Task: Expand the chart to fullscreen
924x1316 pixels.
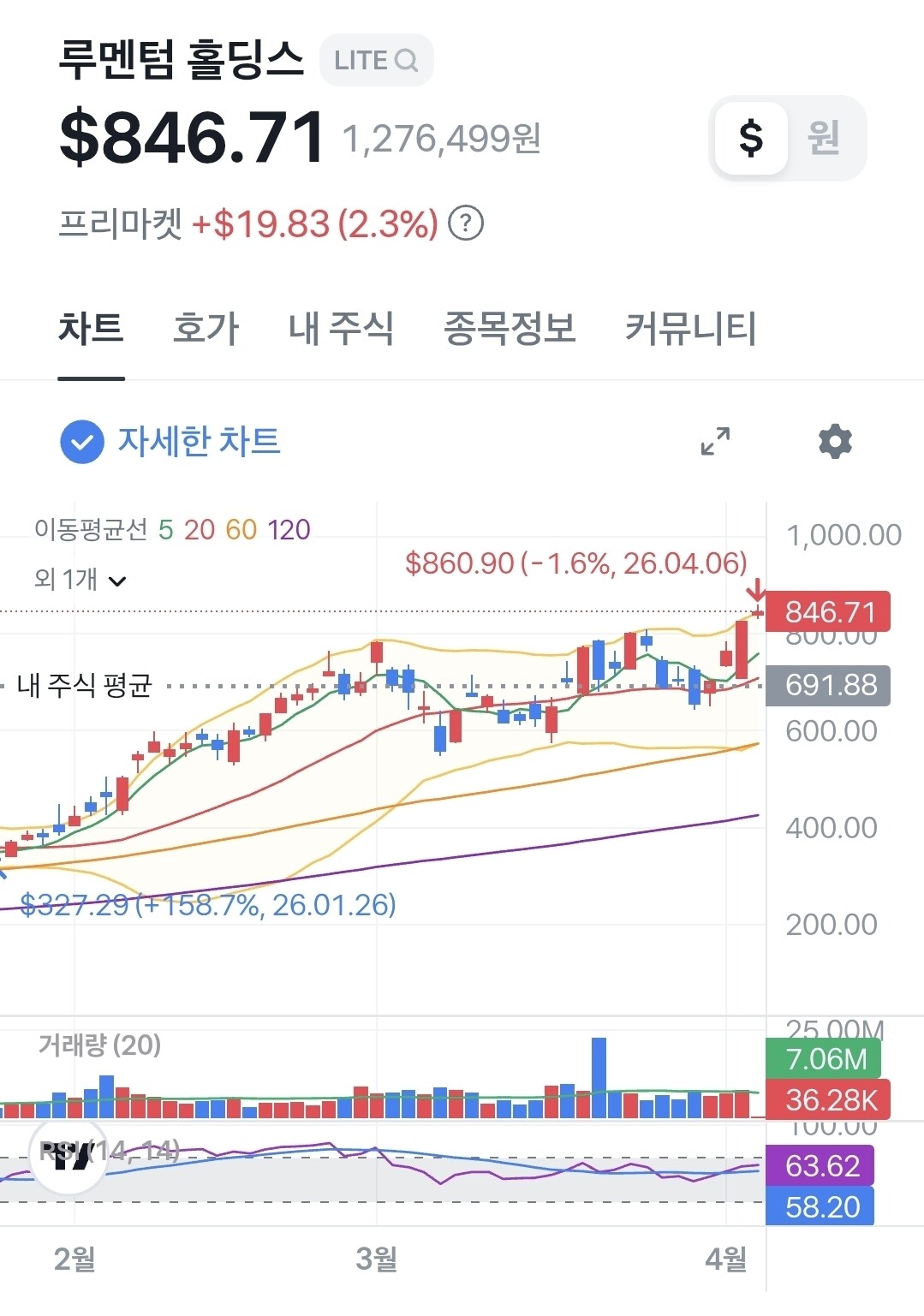Action: pos(716,442)
